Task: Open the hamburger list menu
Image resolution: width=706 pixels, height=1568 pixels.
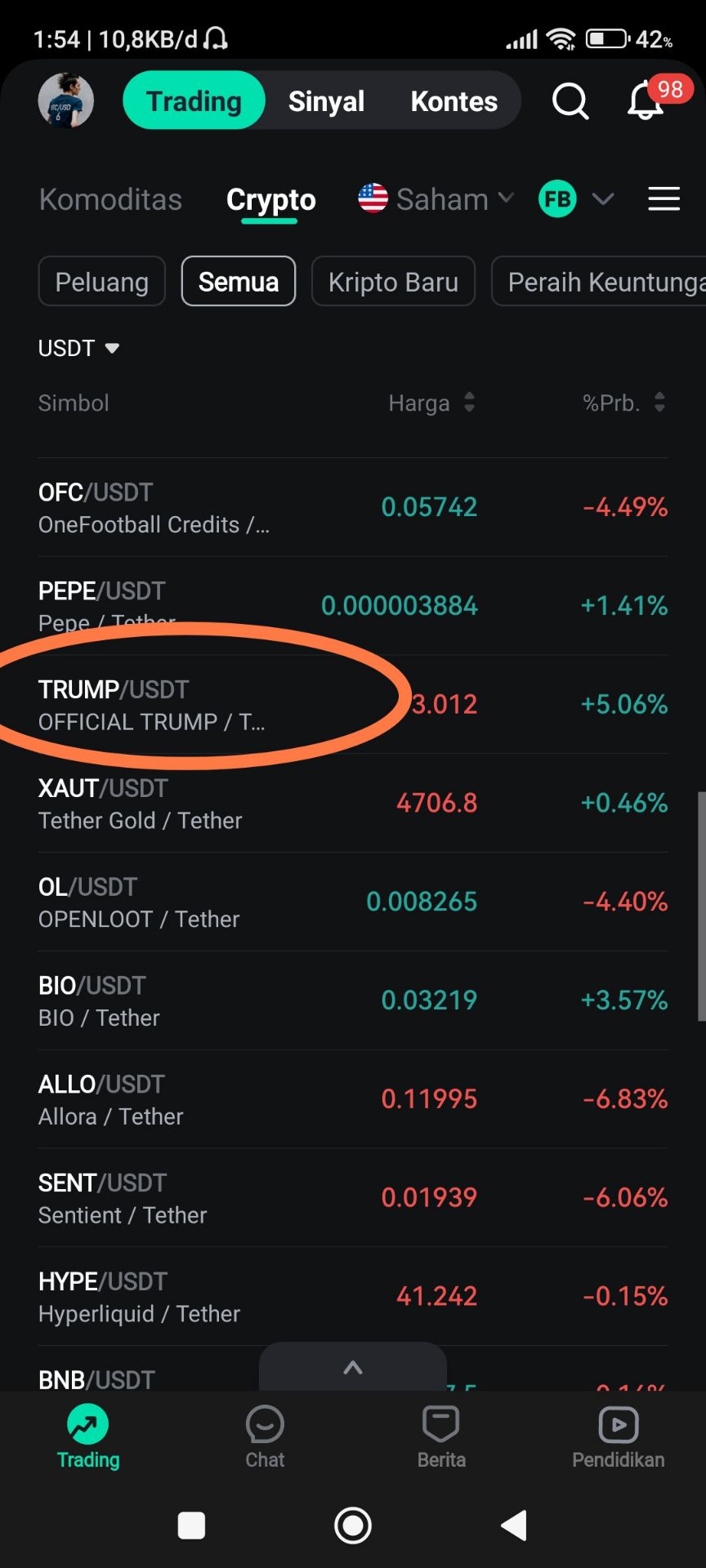Action: tap(664, 199)
